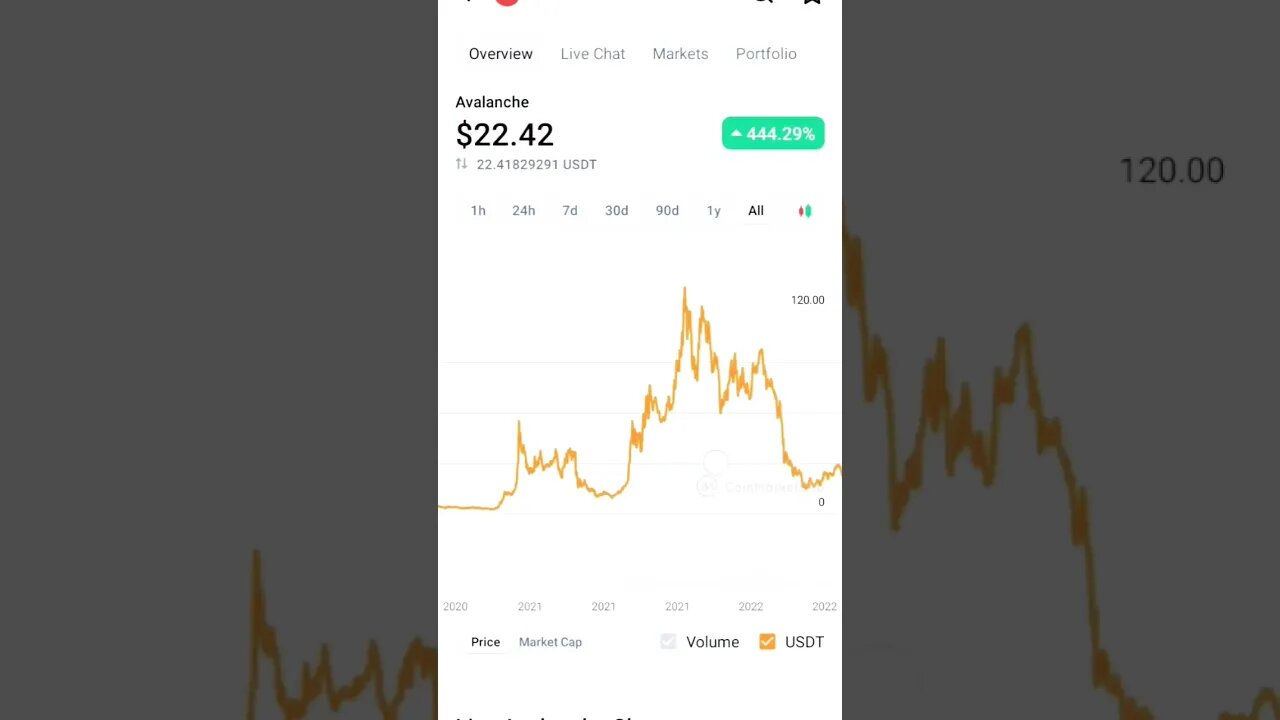
Task: Open the Markets tab
Action: click(680, 54)
